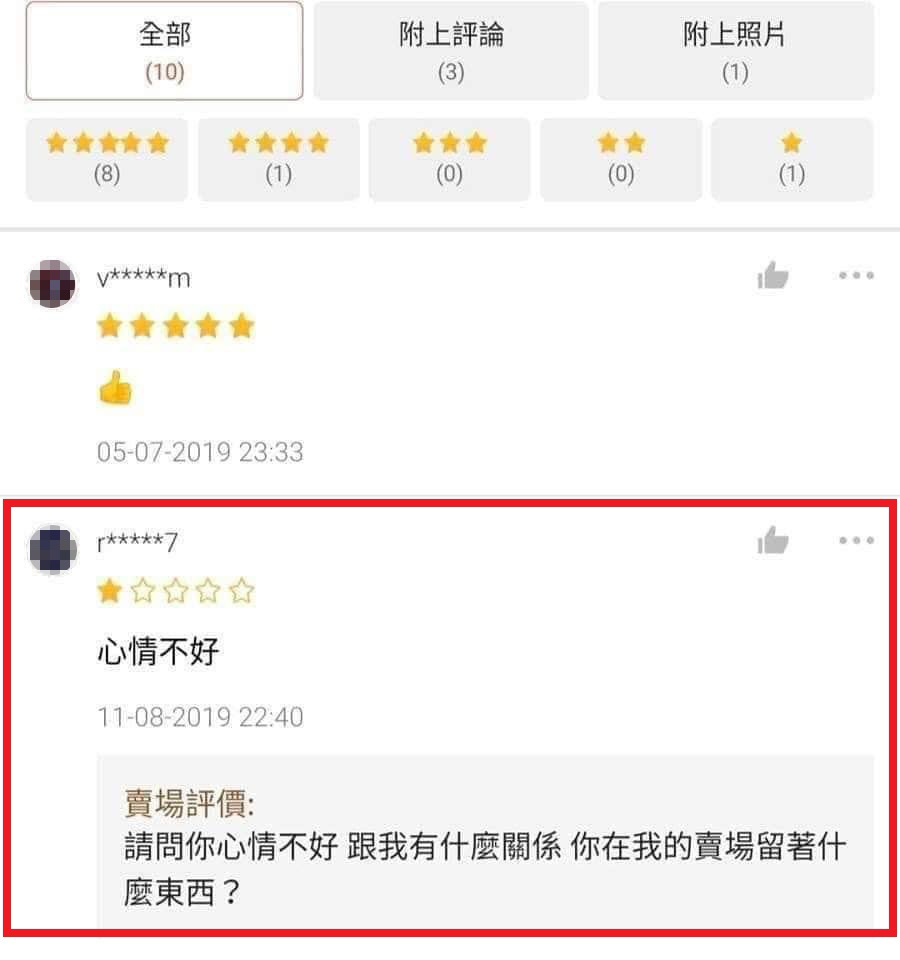Show the two-star reviews (0)
900x960 pixels.
click(x=621, y=158)
